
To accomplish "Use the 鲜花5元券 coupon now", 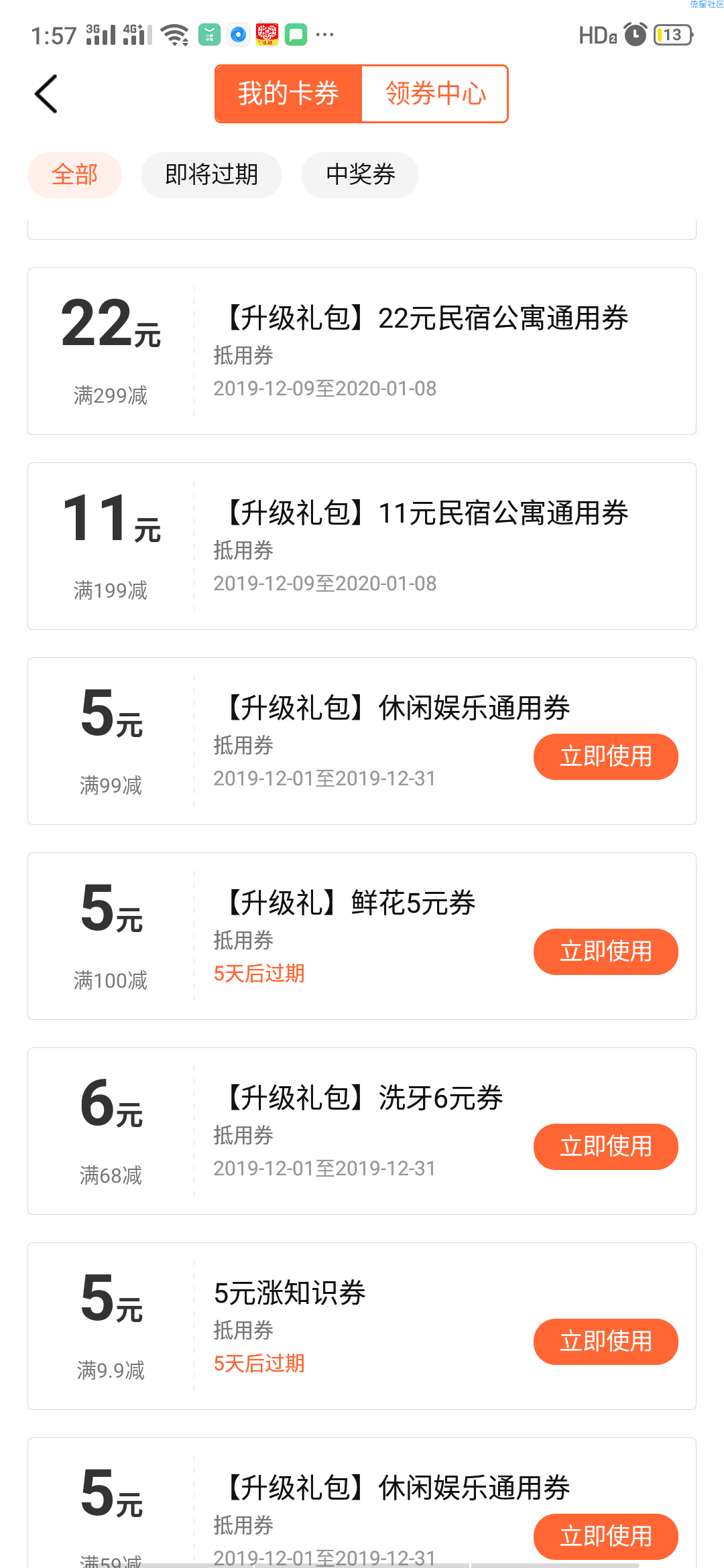I will (x=606, y=952).
